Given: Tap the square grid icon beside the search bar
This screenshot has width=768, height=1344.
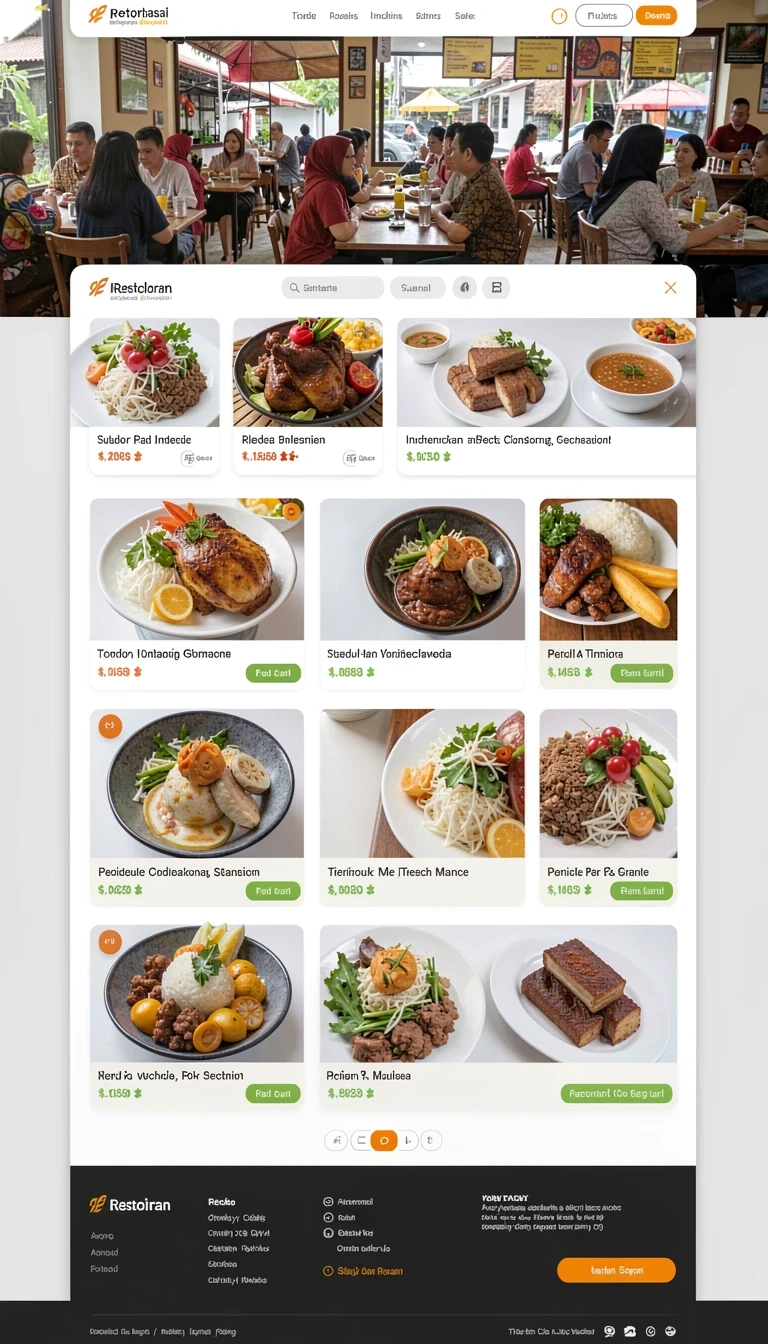Looking at the screenshot, I should 496,288.
